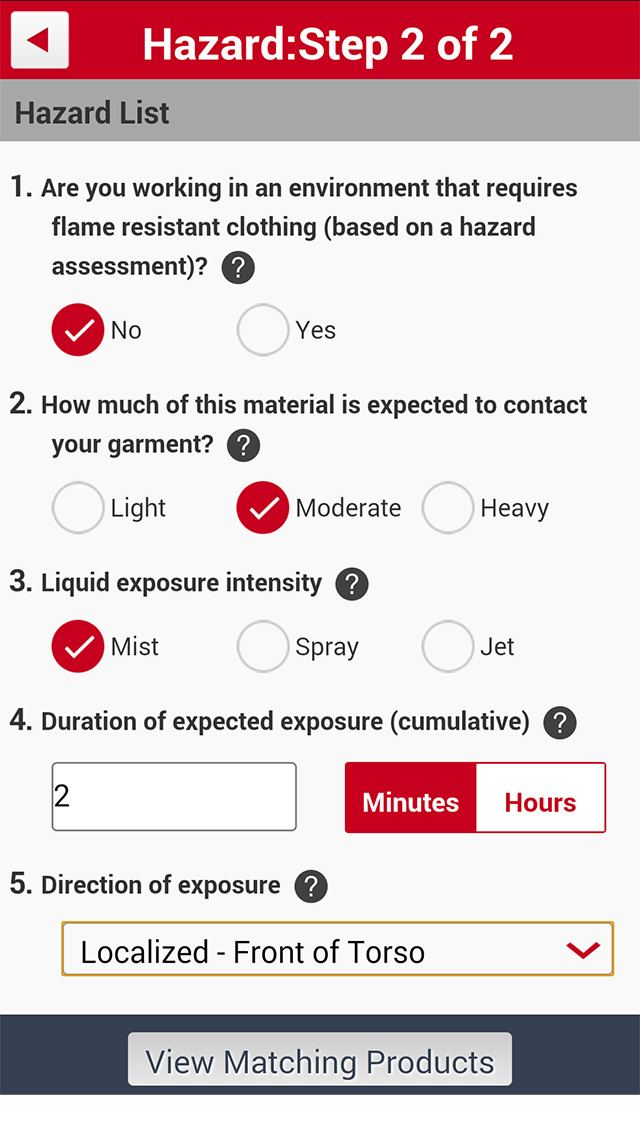
Task: Tap the exposure duration number field
Action: point(174,796)
